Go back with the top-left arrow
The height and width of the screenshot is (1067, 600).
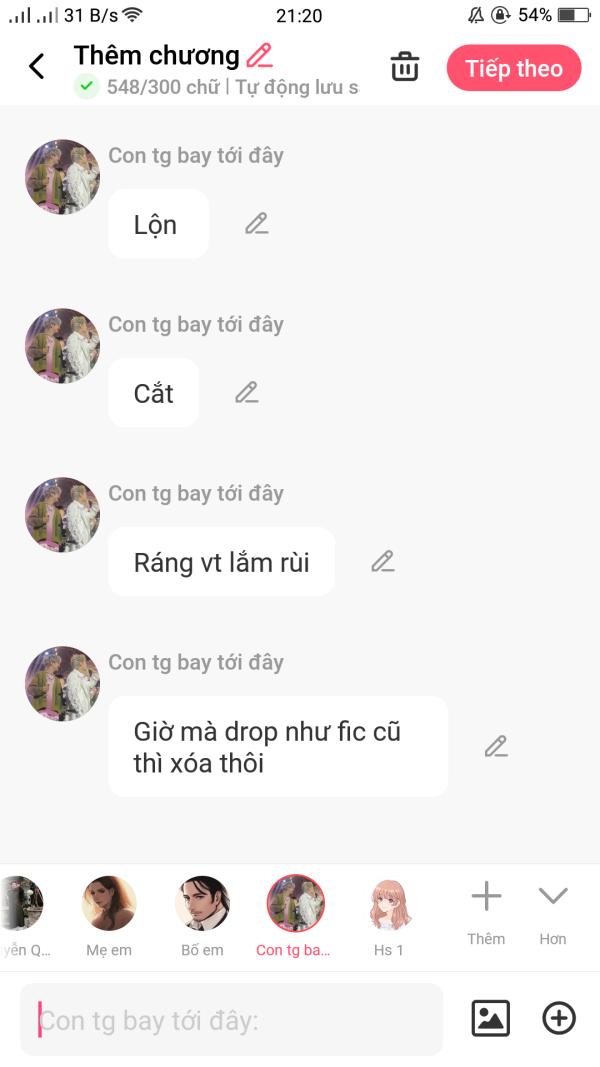(37, 67)
